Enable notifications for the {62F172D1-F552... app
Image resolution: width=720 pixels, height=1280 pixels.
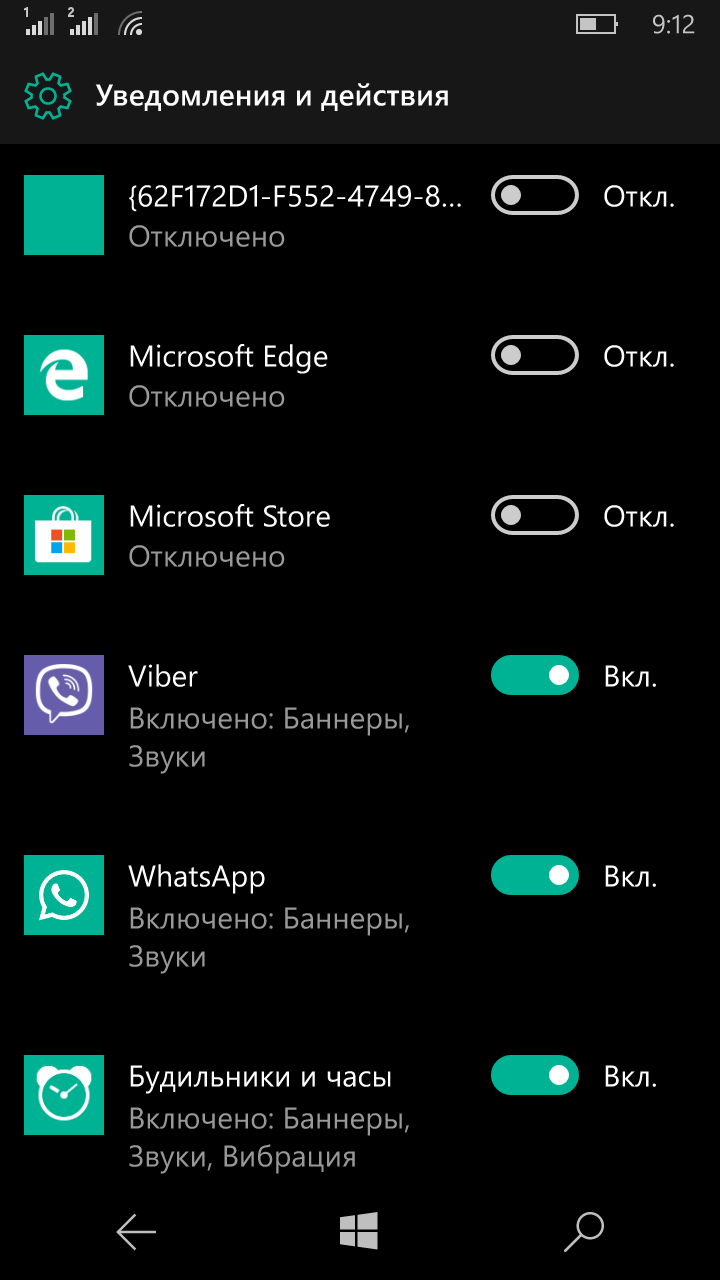click(x=535, y=195)
